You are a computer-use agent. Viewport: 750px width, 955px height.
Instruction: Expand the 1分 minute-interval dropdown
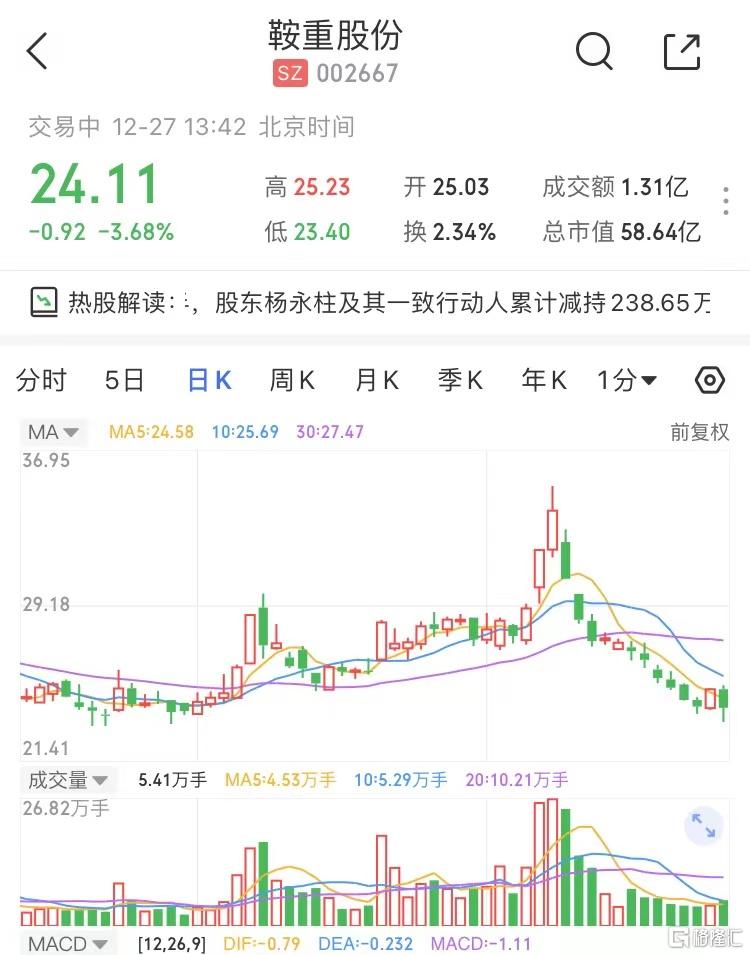click(627, 380)
